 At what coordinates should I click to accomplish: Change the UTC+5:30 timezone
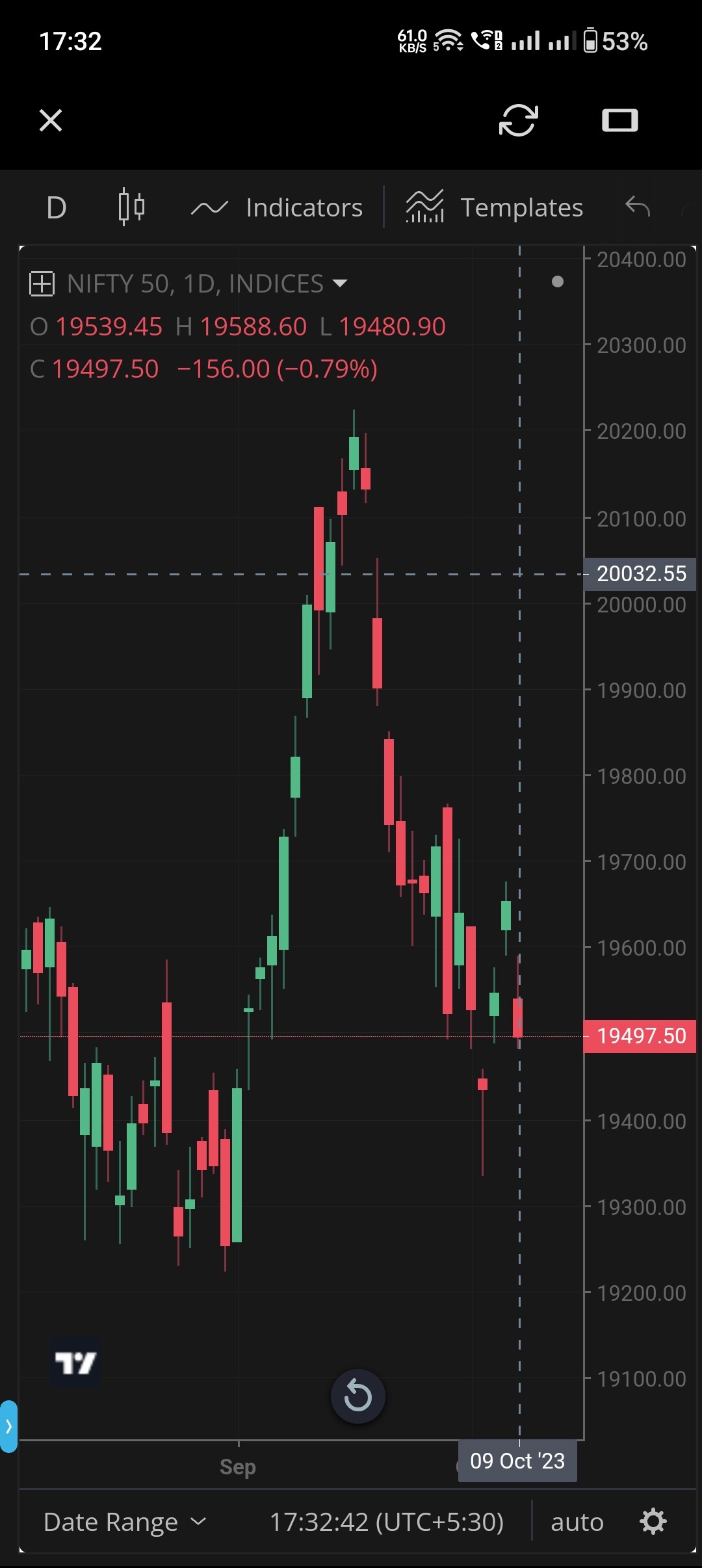387,1522
